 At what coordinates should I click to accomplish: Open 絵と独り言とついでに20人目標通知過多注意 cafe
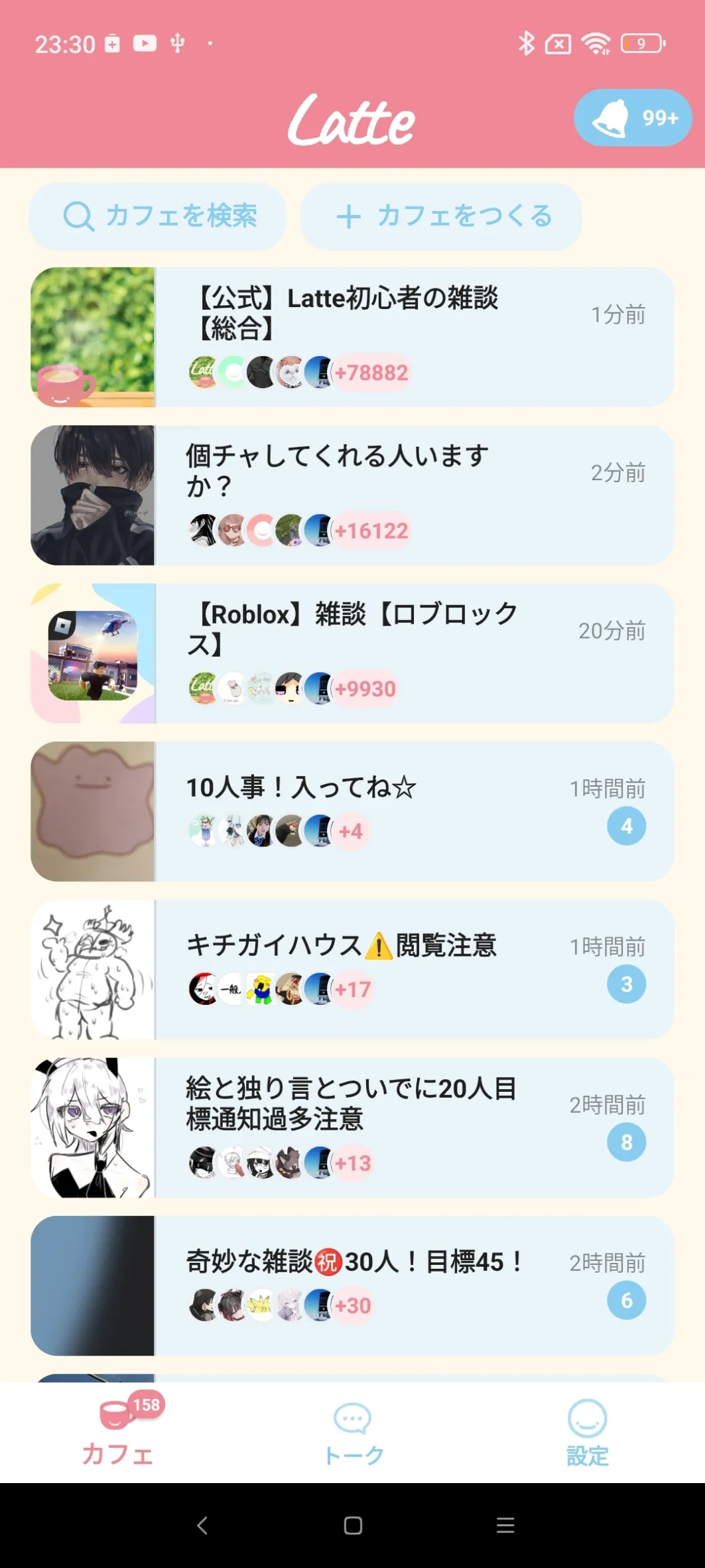click(x=352, y=1128)
